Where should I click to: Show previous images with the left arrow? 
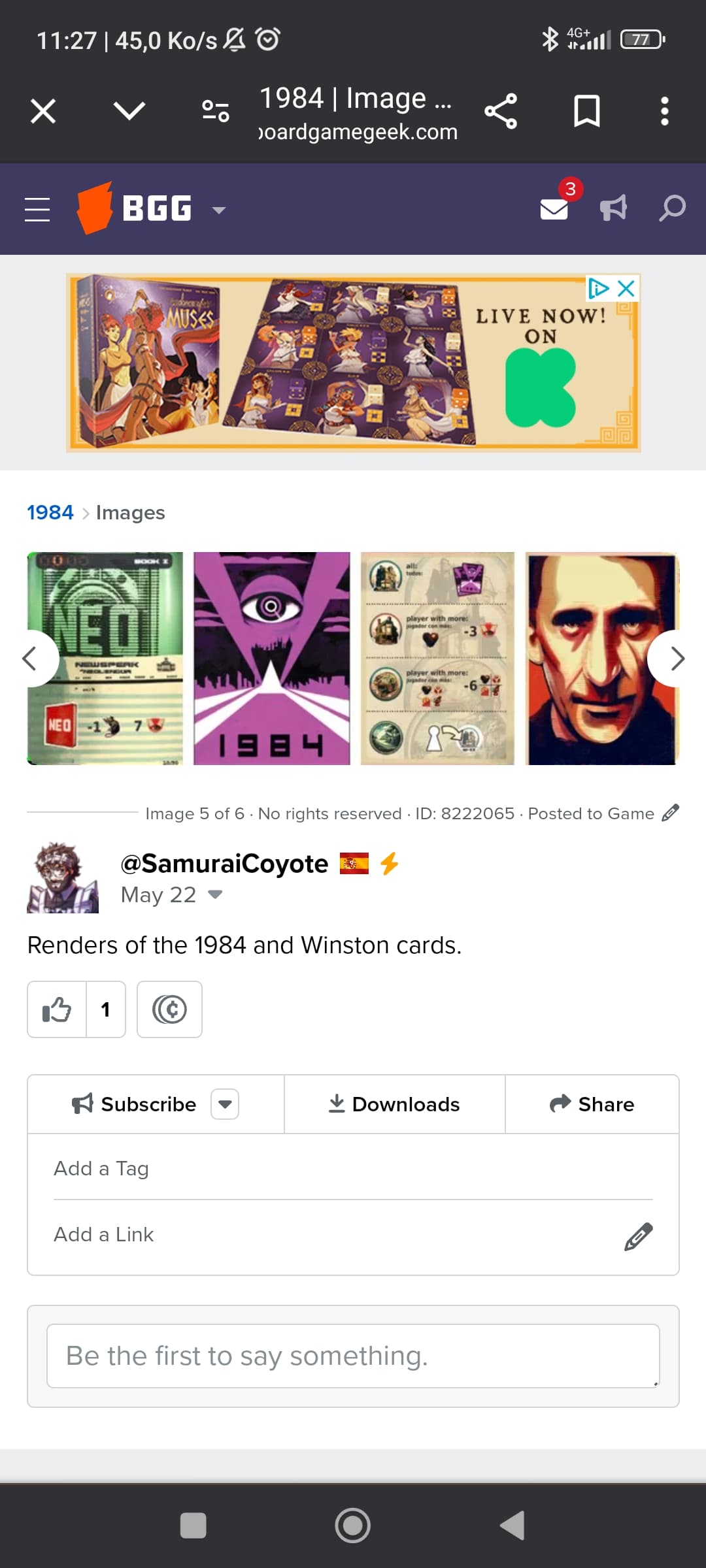pyautogui.click(x=31, y=659)
